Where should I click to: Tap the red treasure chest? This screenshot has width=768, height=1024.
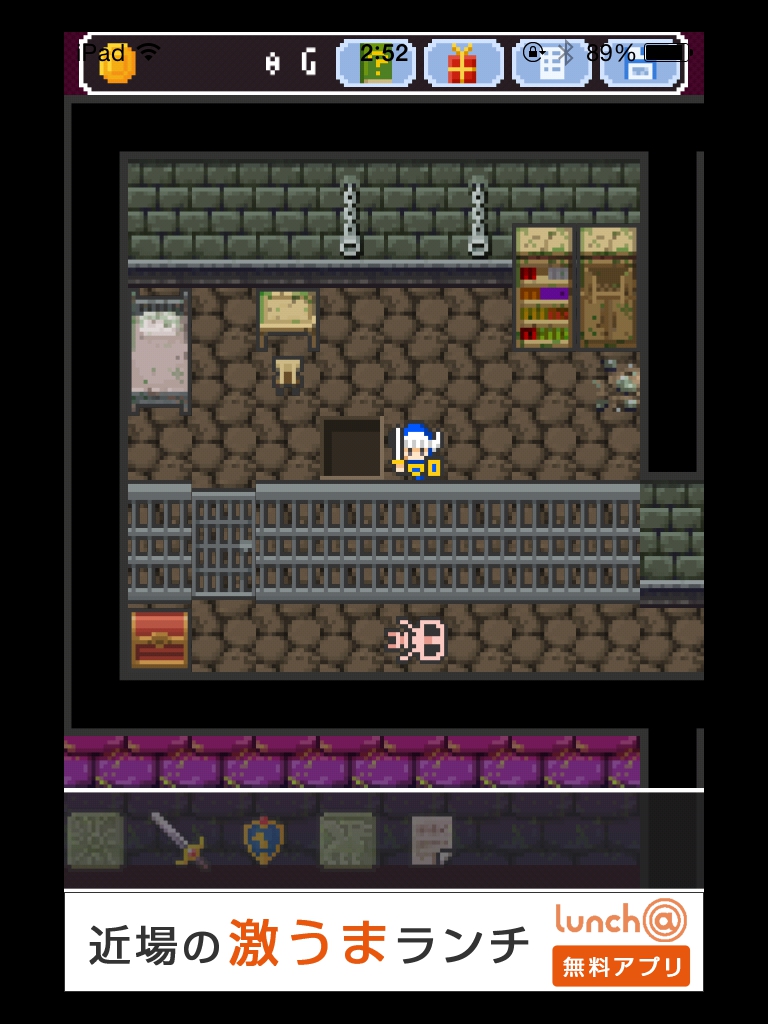159,639
